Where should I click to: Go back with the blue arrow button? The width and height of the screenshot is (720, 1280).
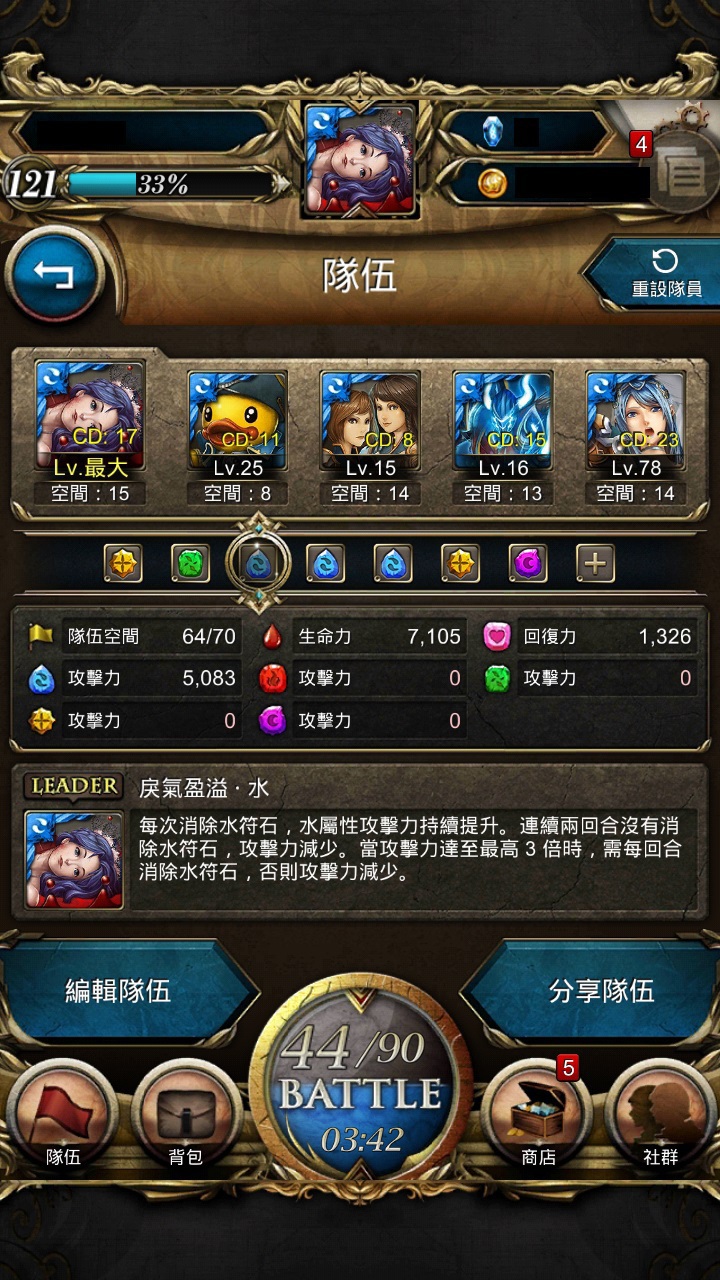(54, 275)
